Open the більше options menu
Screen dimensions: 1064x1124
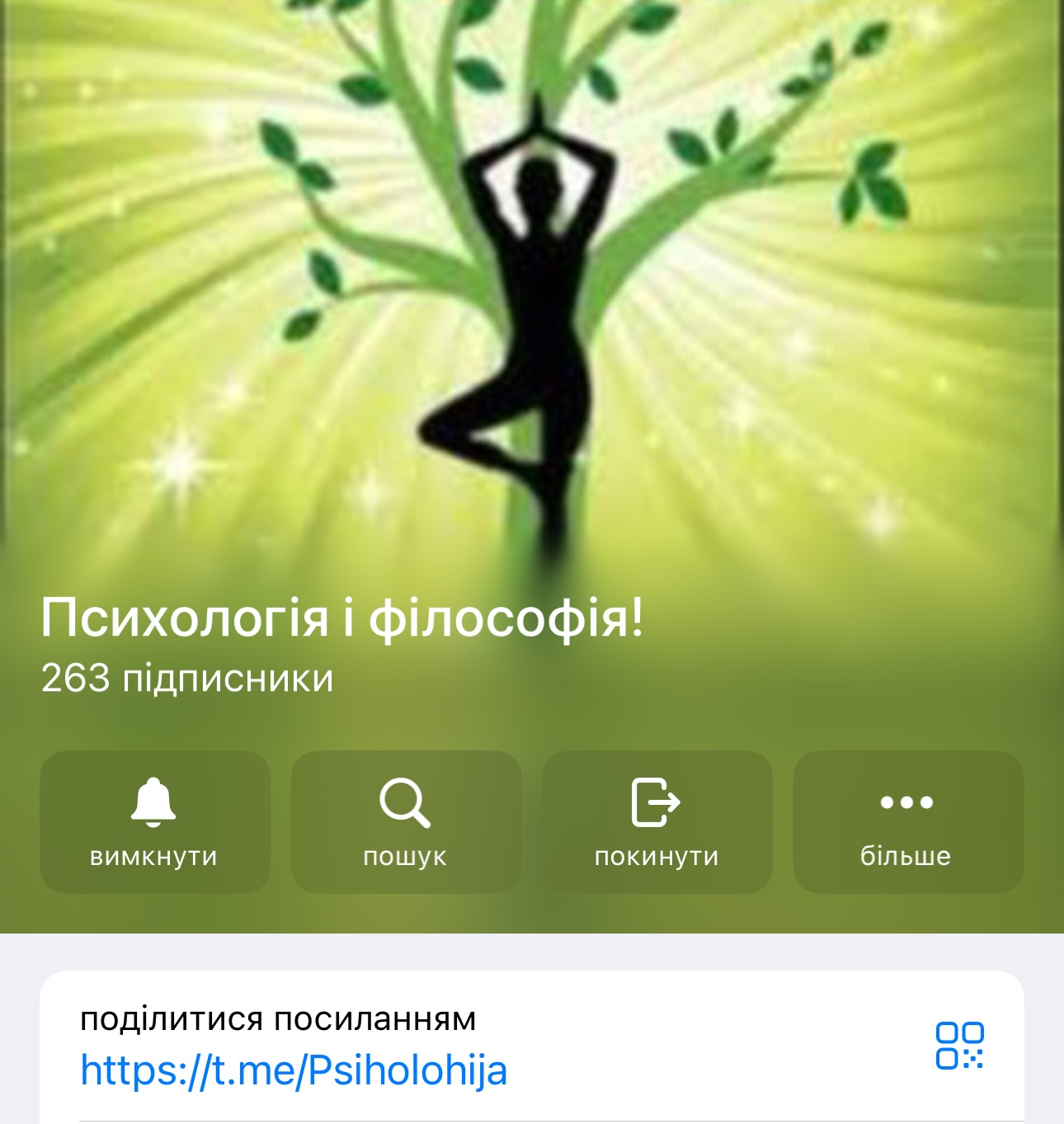[x=907, y=821]
